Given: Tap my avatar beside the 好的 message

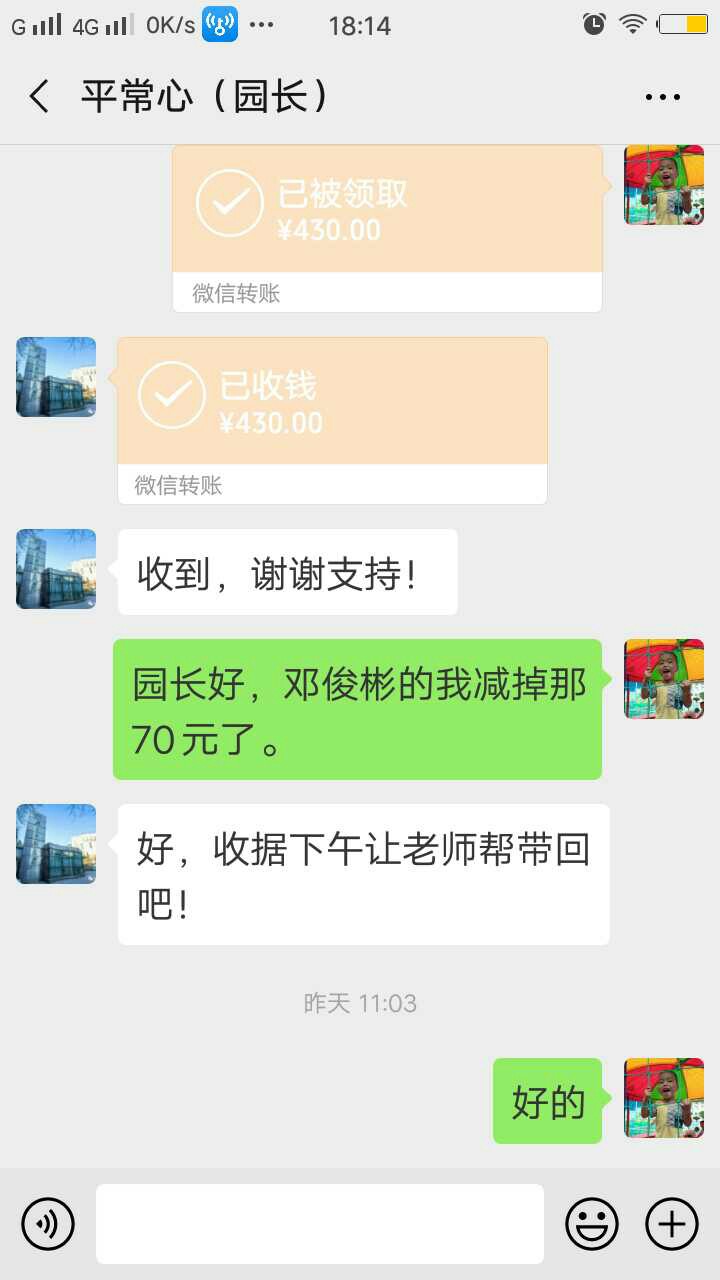Looking at the screenshot, I should pyautogui.click(x=664, y=1098).
